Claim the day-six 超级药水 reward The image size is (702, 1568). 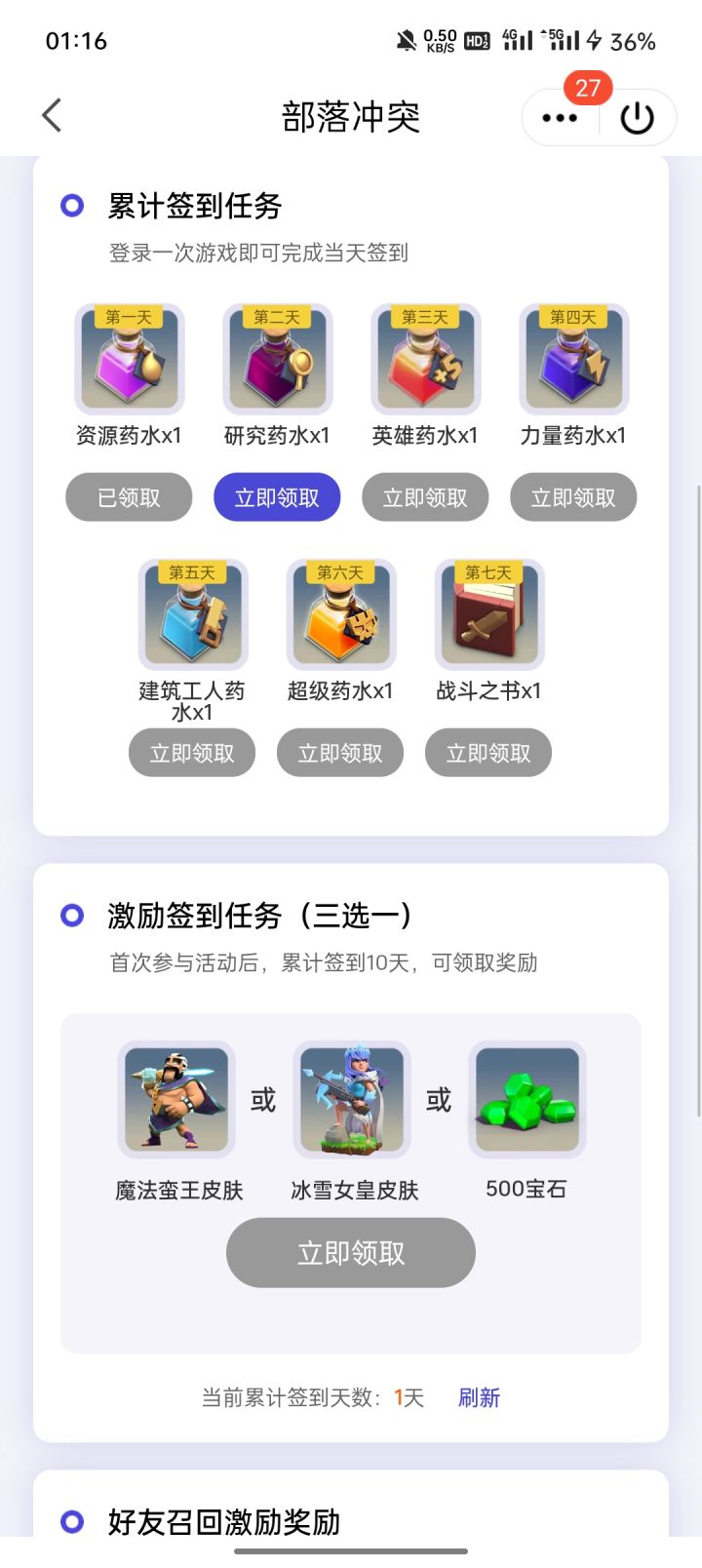point(340,754)
